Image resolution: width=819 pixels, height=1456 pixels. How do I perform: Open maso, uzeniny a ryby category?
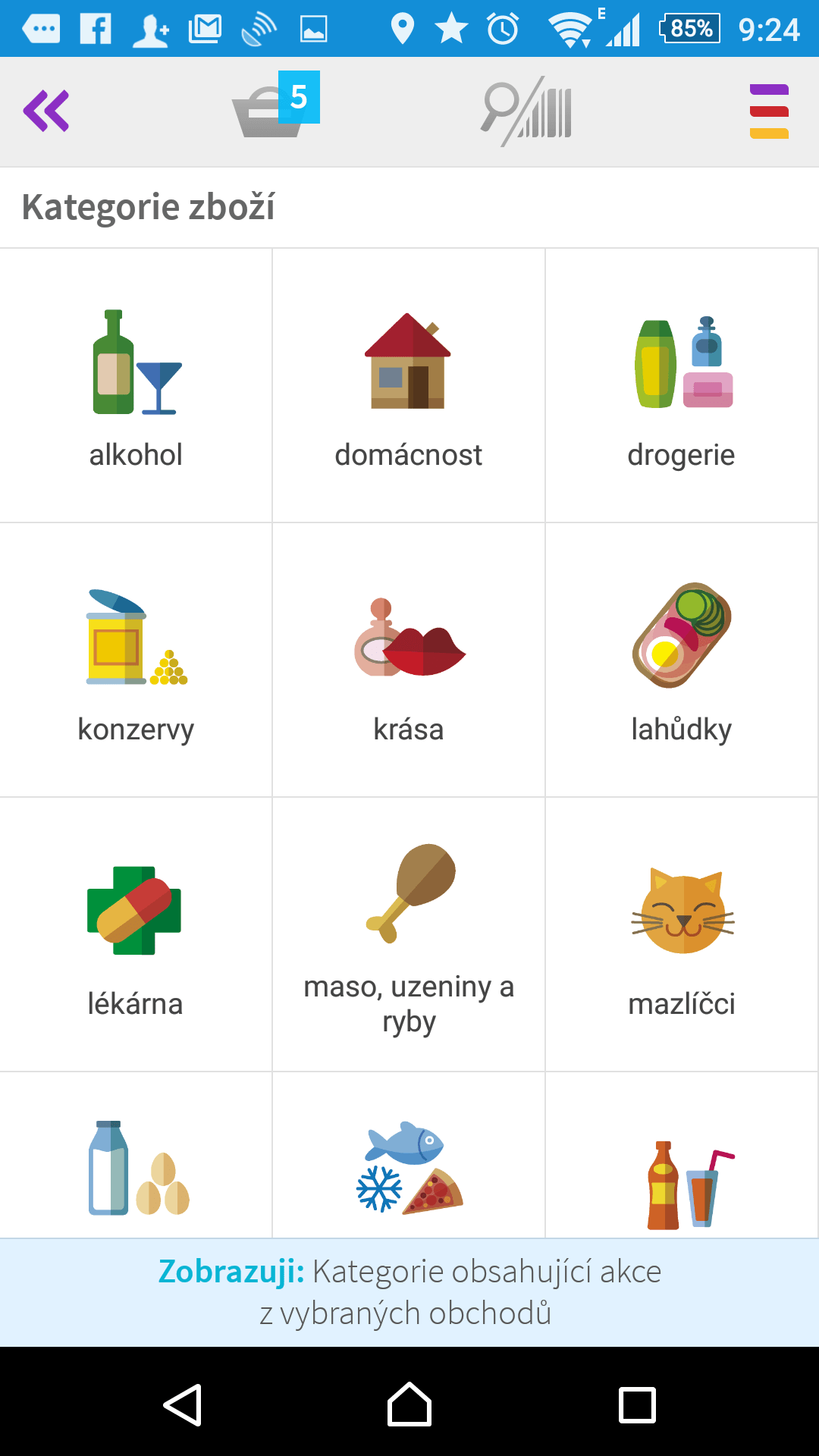click(x=409, y=934)
